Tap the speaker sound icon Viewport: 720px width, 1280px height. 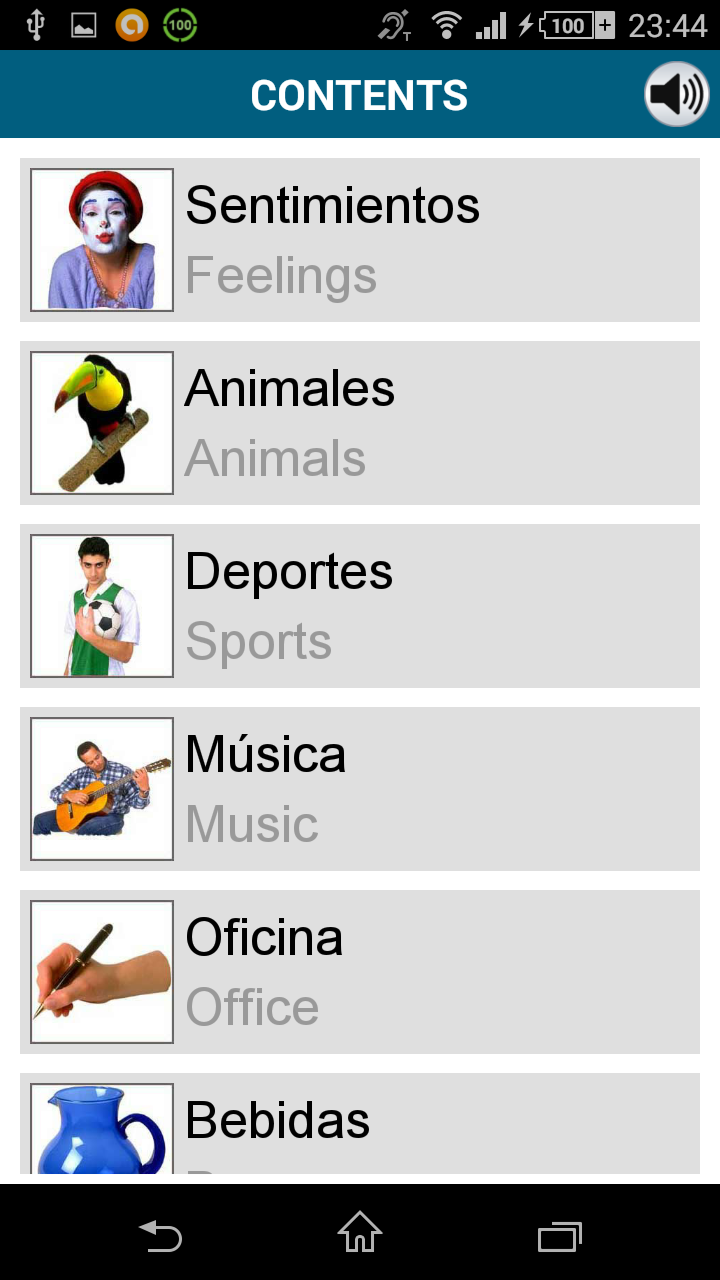(677, 95)
